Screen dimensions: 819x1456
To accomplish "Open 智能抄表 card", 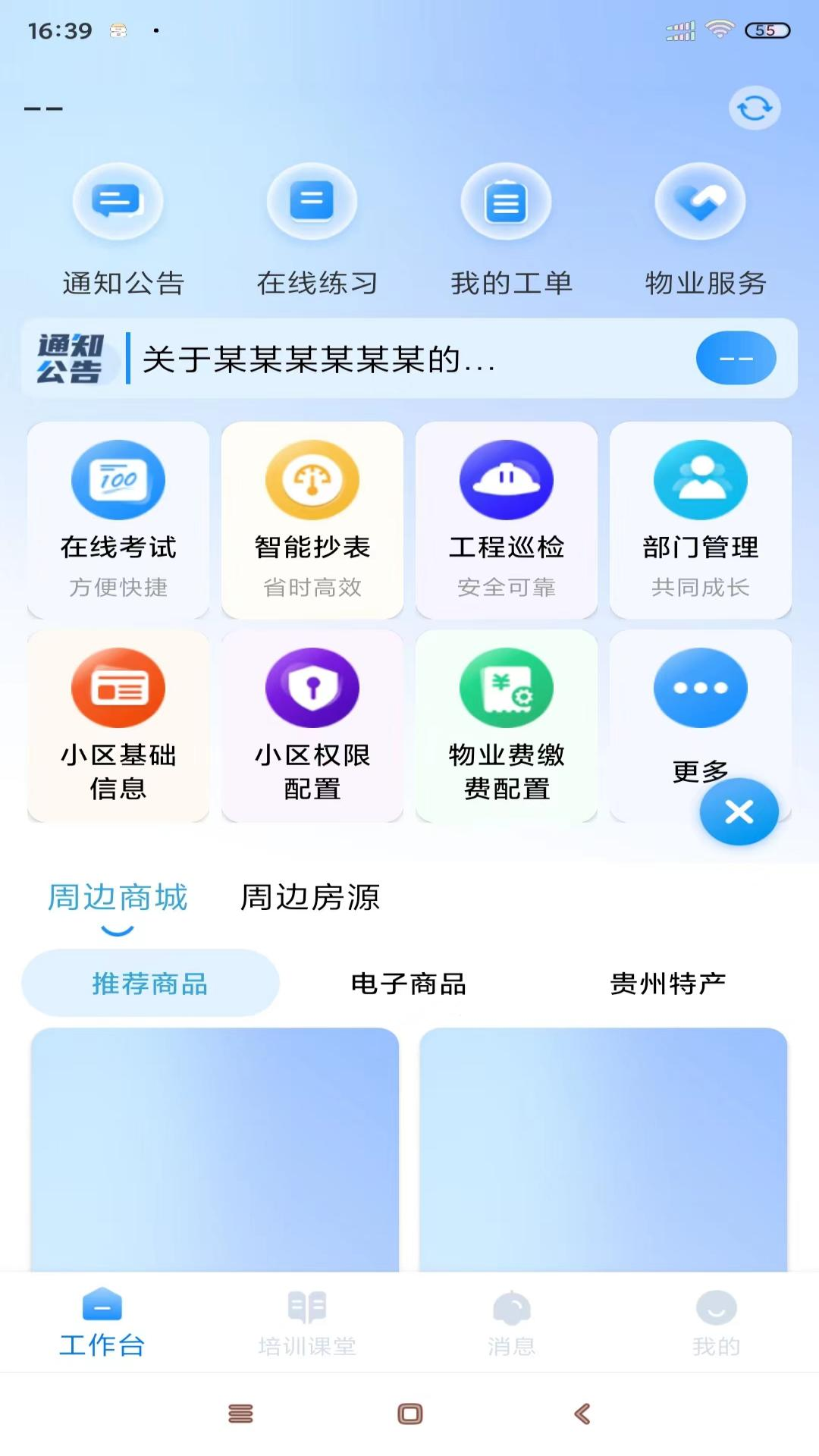I will tap(312, 520).
